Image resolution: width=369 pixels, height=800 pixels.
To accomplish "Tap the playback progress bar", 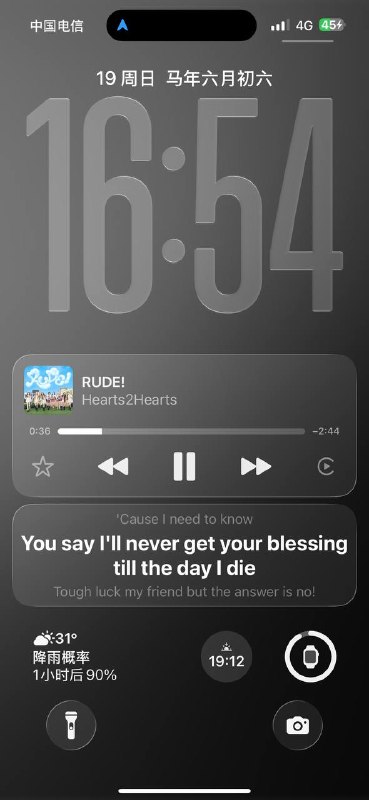I will pyautogui.click(x=181, y=431).
